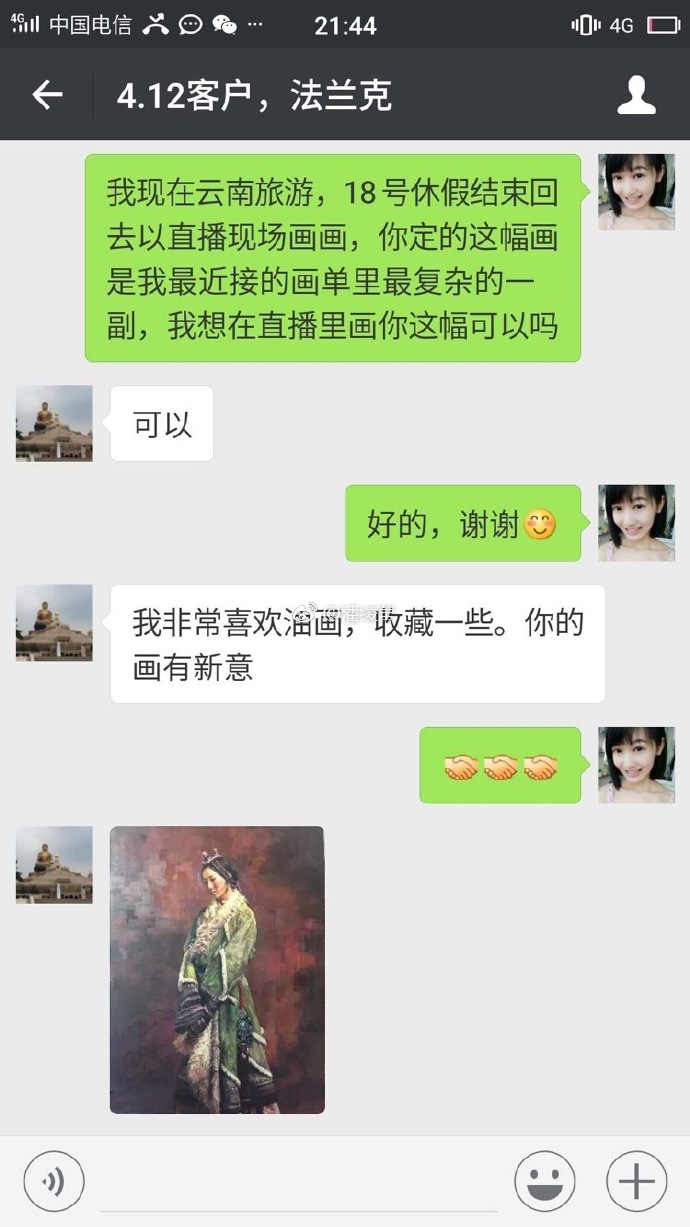Open the plus attachment menu

coord(636,1182)
